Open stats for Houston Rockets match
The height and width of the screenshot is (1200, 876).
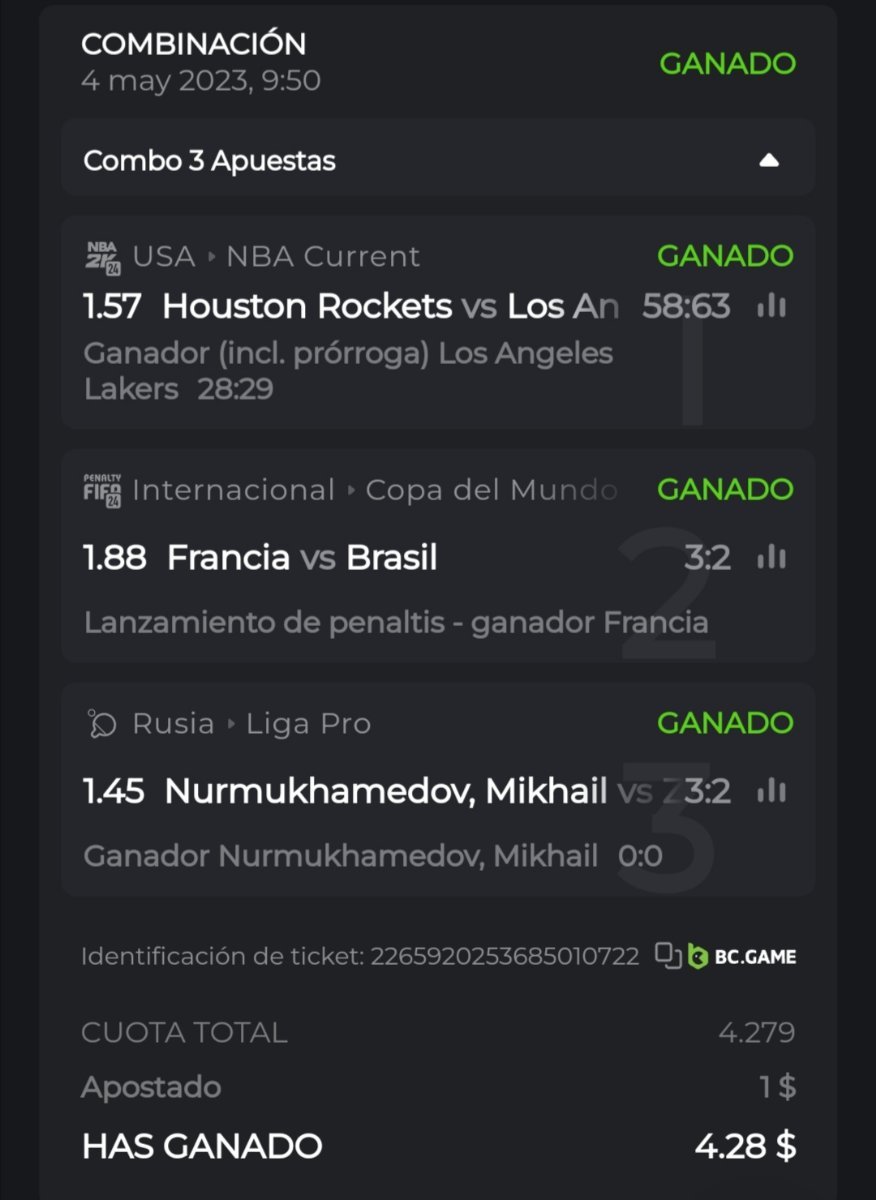click(771, 306)
